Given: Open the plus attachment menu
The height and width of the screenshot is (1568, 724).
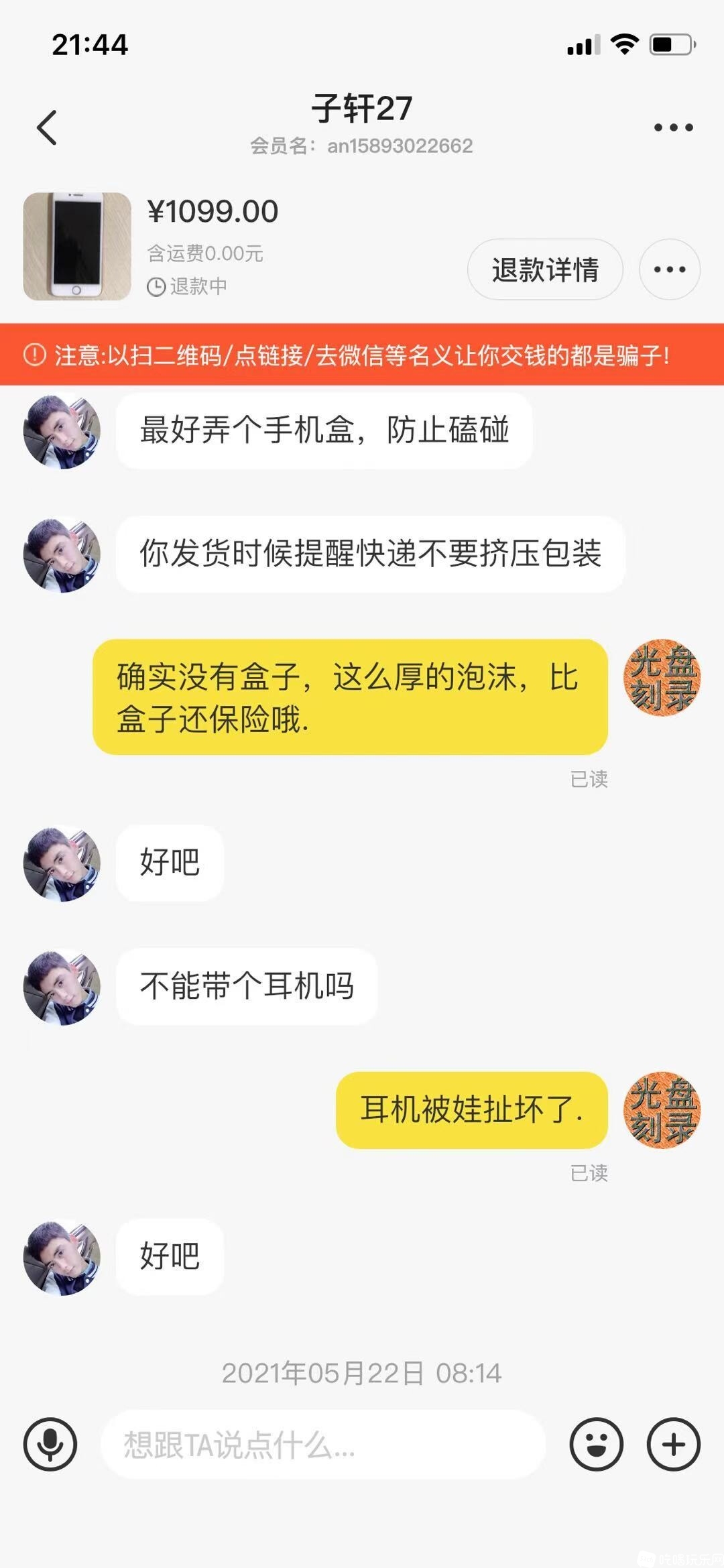Looking at the screenshot, I should pos(673,1445).
